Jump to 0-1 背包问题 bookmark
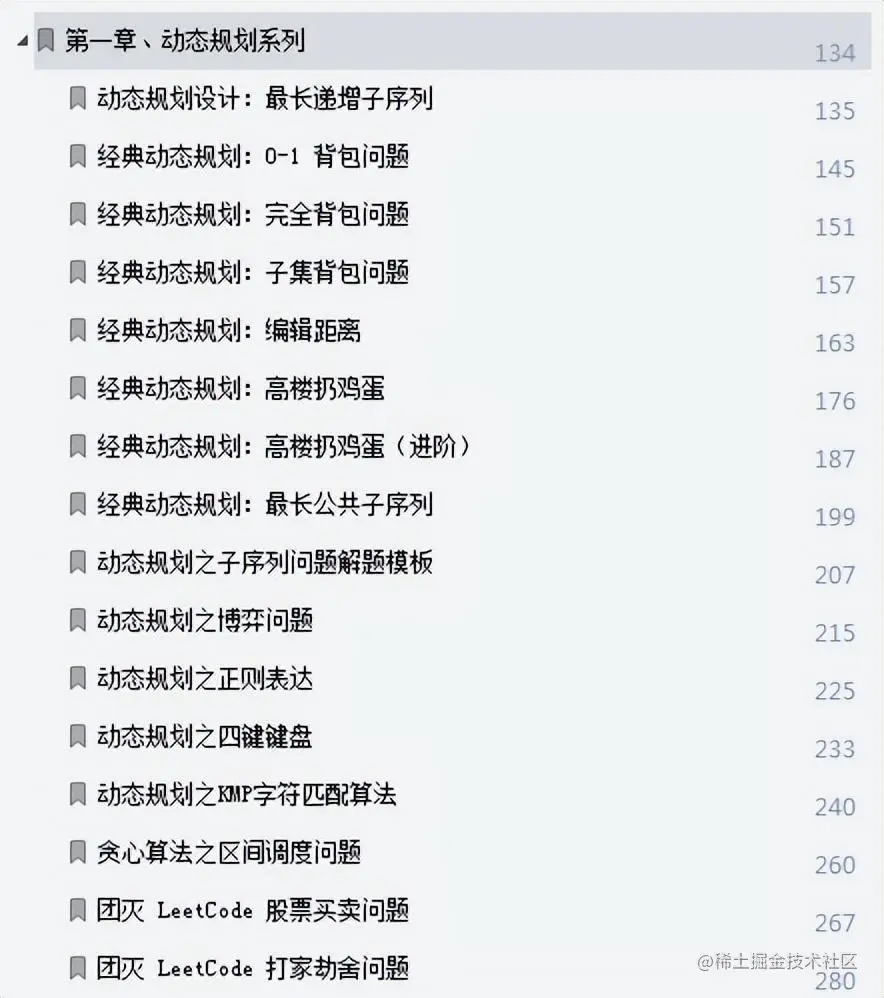 pyautogui.click(x=252, y=157)
